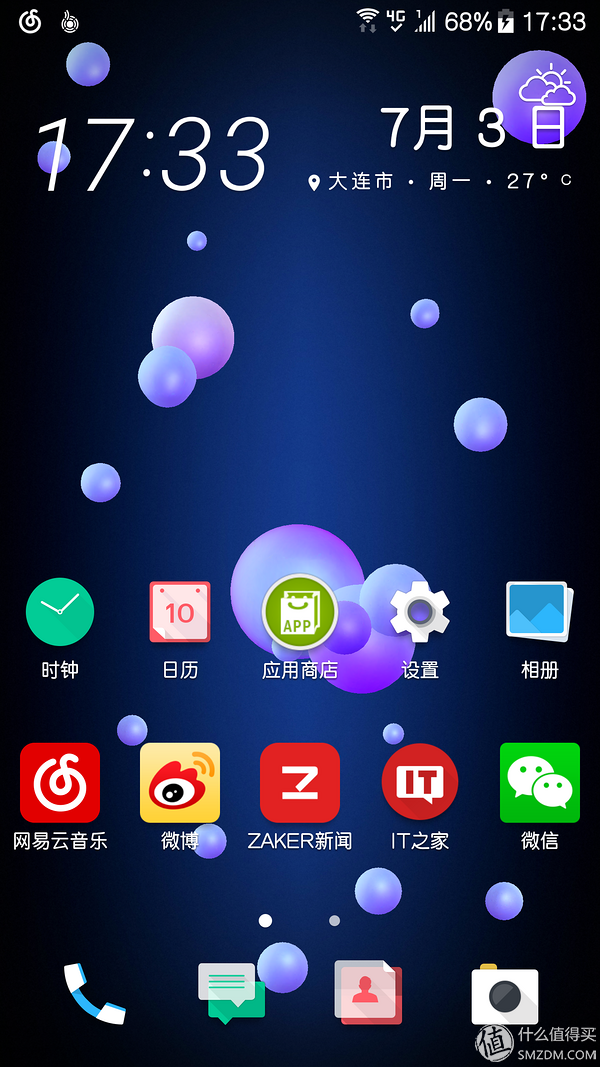The width and height of the screenshot is (600, 1067).
Task: Launch the camera from dock
Action: tap(505, 995)
